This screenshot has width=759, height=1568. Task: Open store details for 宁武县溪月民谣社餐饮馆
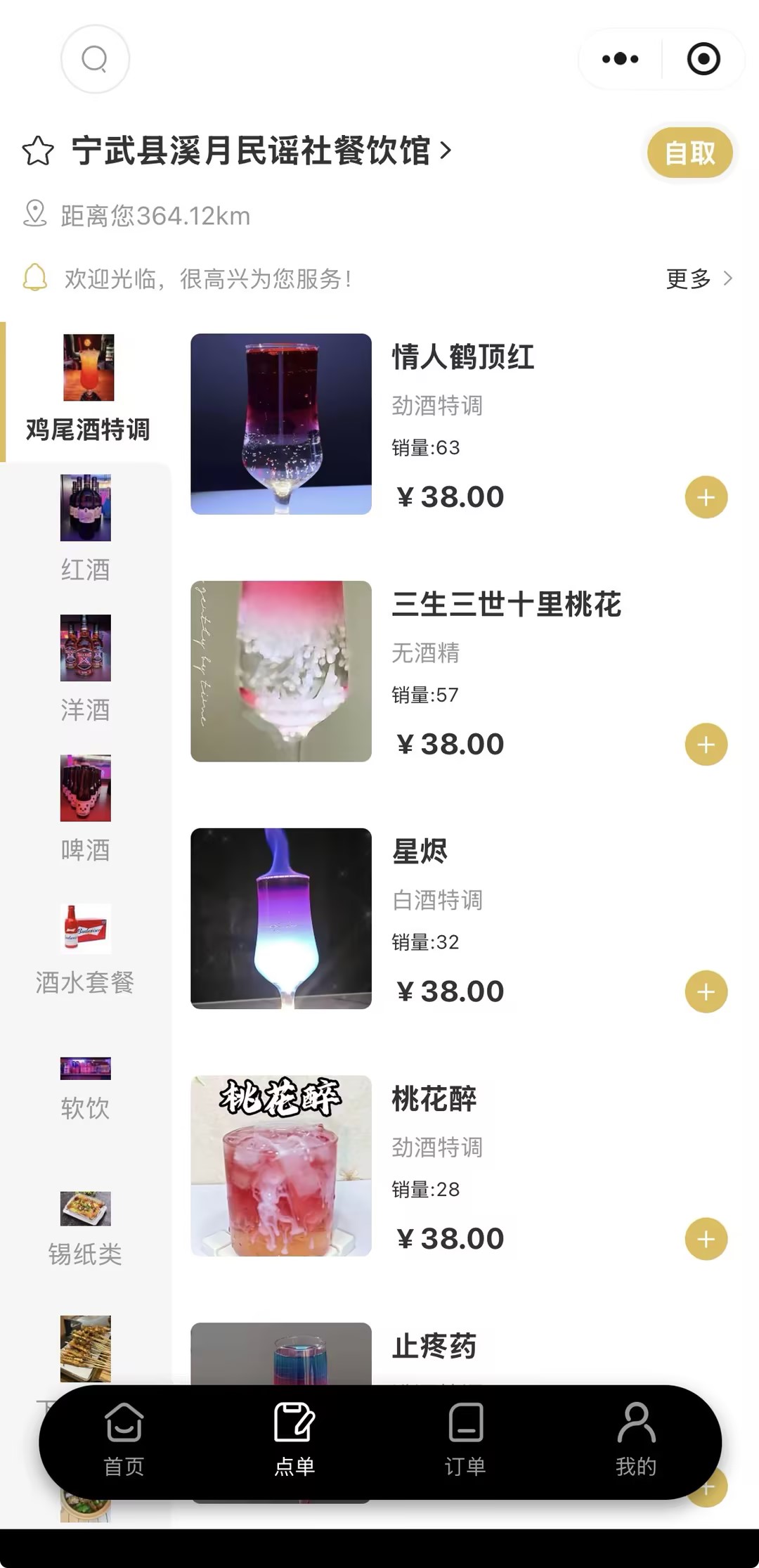coord(261,151)
